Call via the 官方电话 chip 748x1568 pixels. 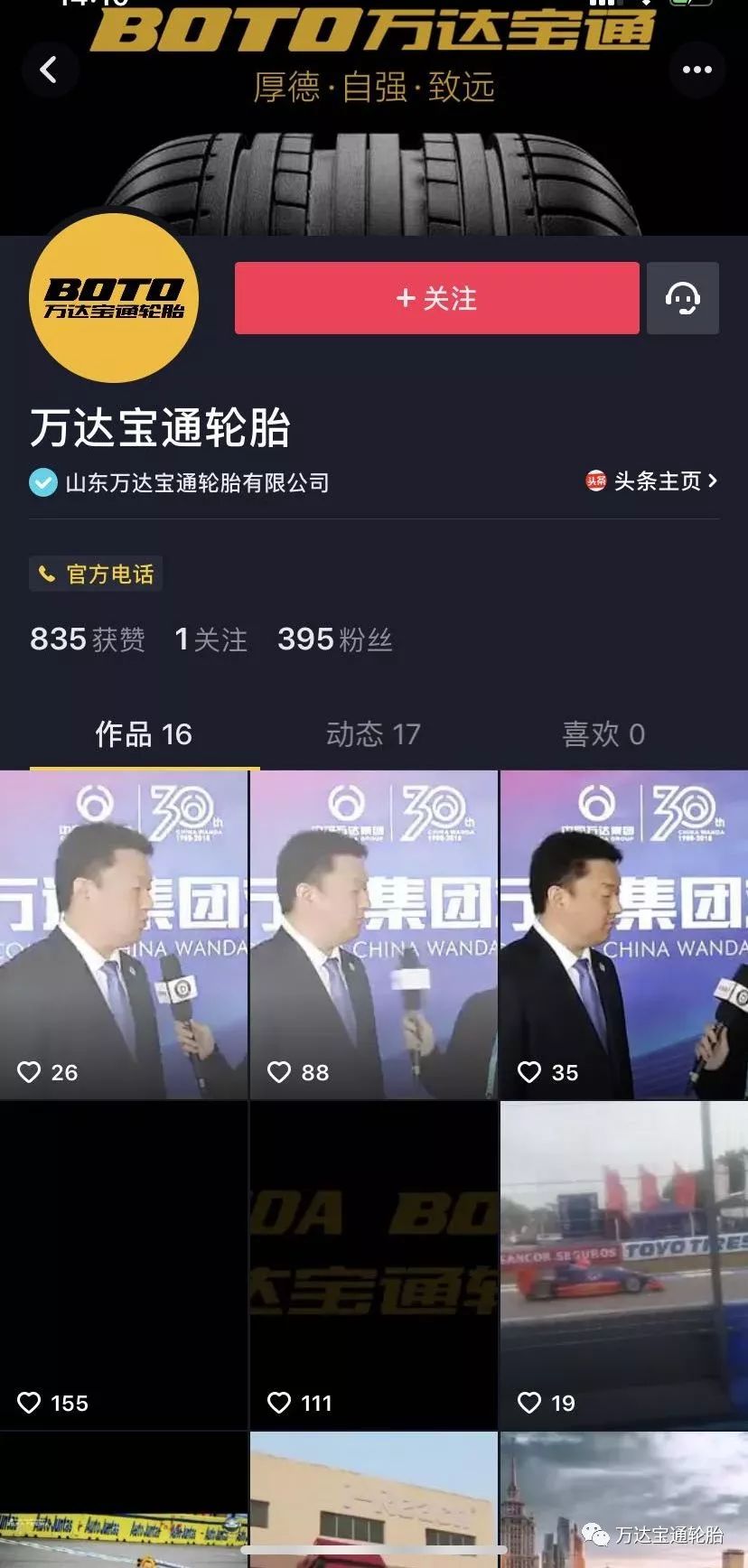click(97, 574)
